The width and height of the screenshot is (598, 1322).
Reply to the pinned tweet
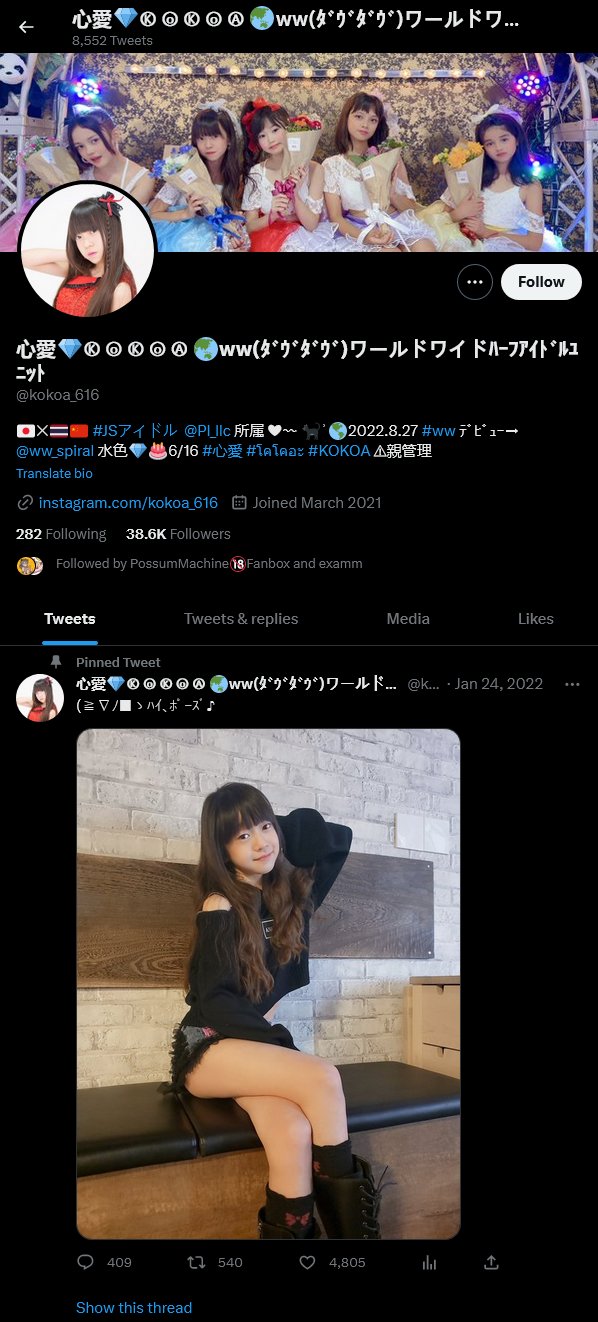[x=85, y=1262]
